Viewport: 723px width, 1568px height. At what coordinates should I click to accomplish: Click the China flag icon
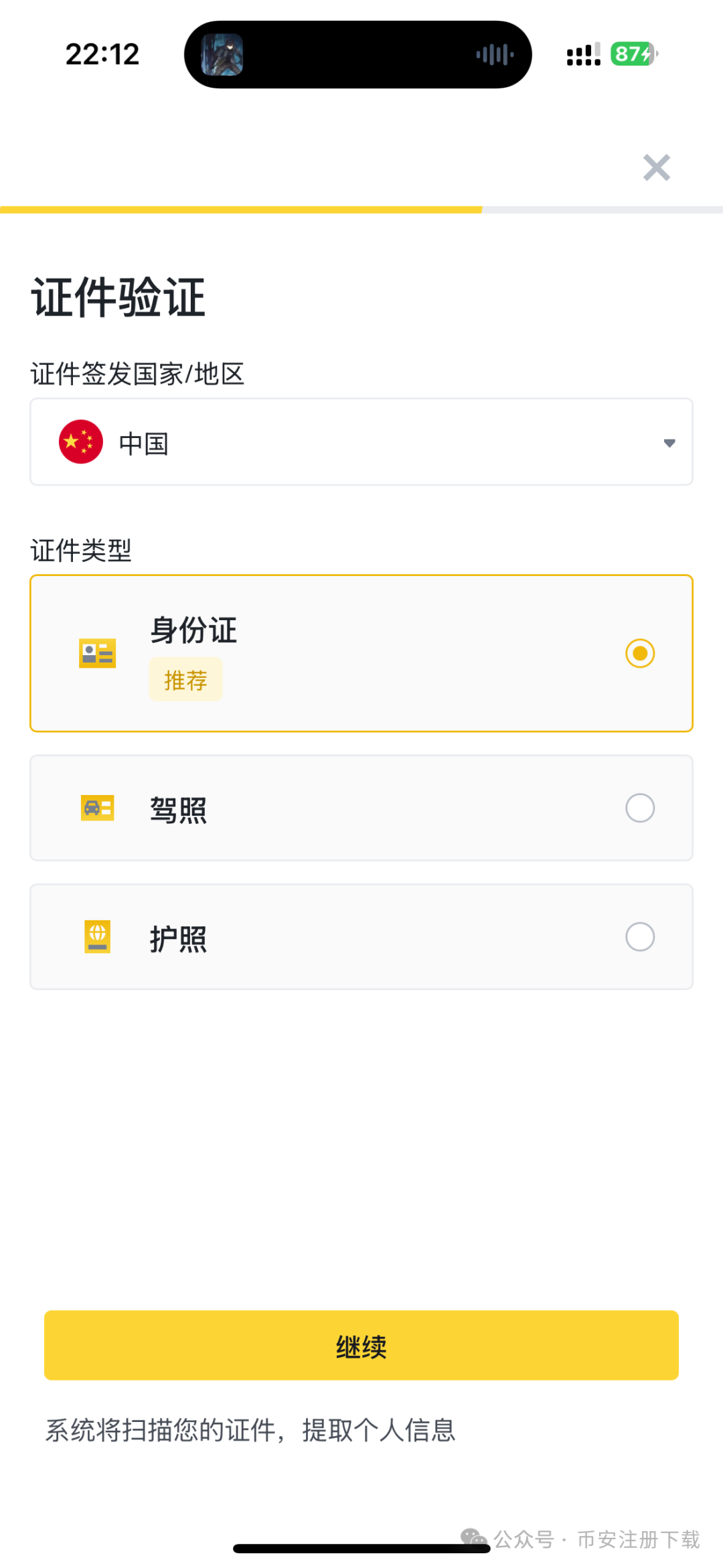(80, 441)
